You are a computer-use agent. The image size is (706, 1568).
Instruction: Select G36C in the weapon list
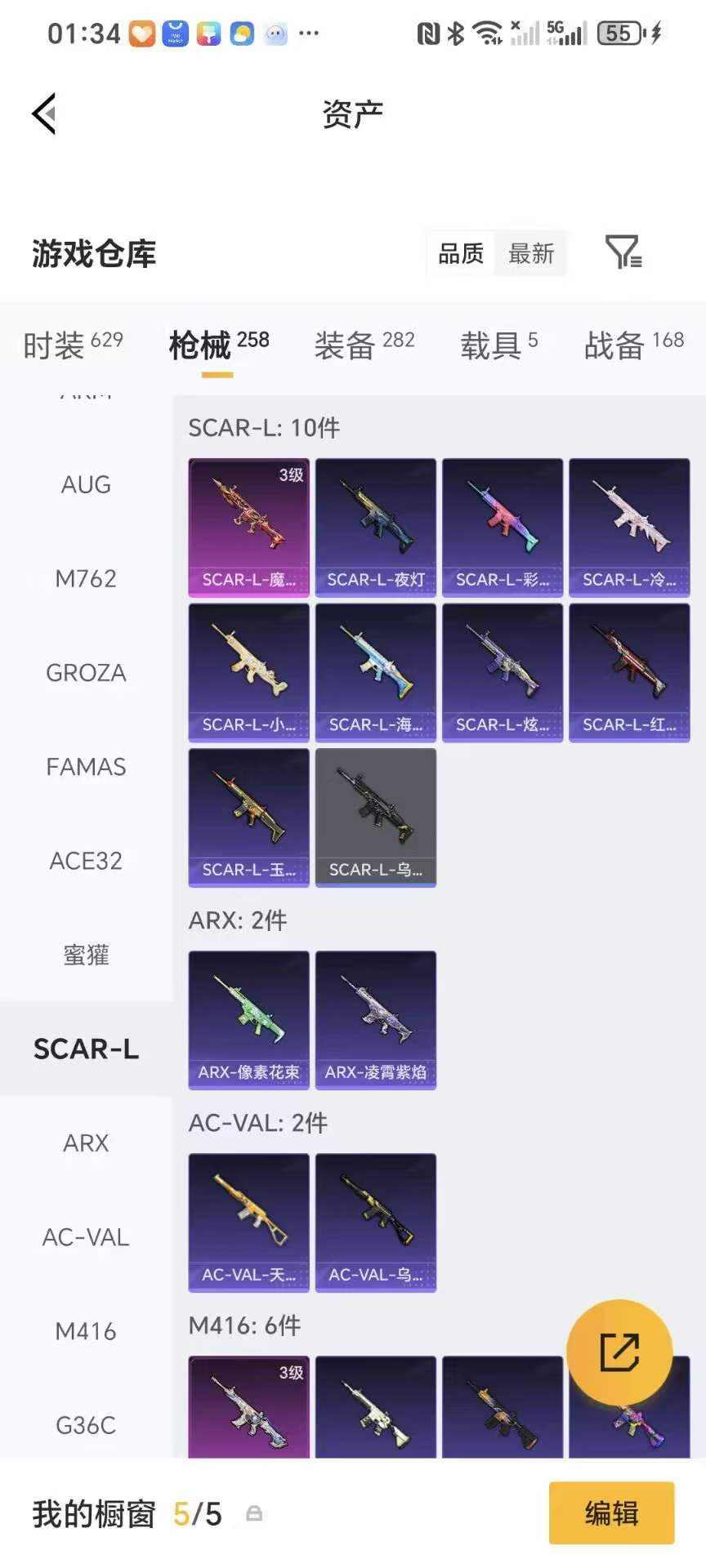(x=86, y=1425)
